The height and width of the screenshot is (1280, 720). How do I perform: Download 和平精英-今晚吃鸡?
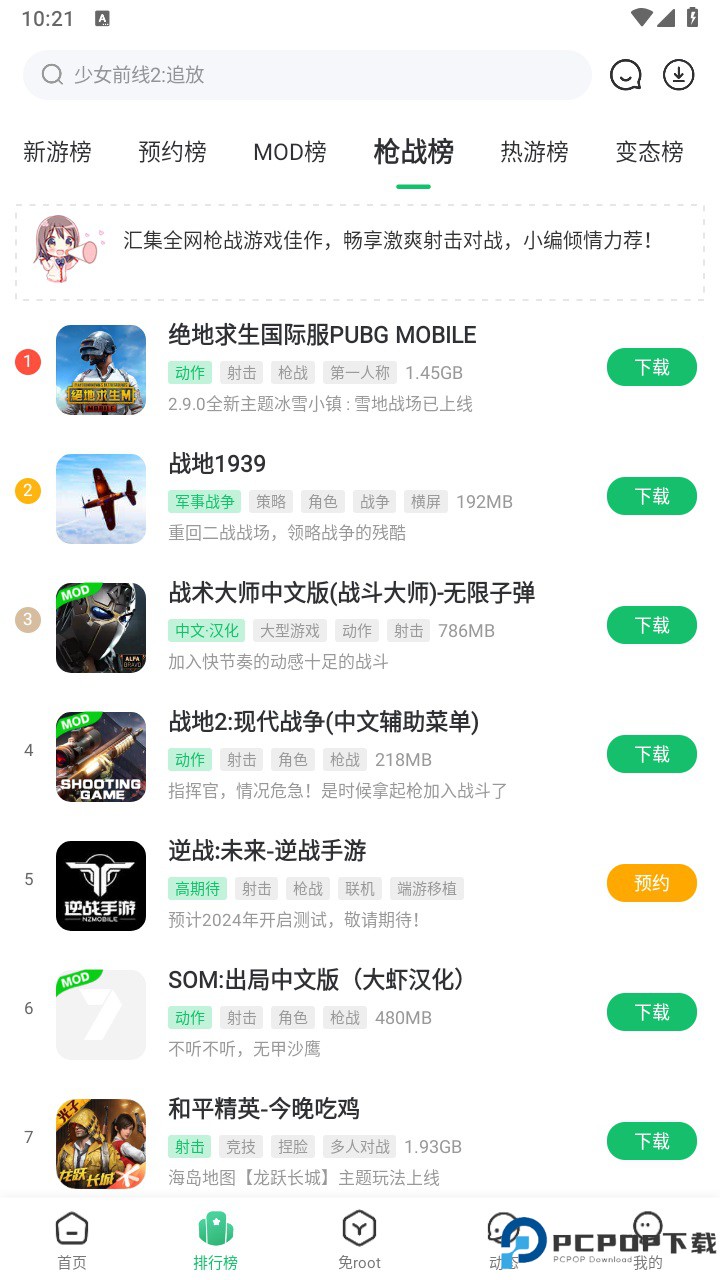click(x=651, y=1141)
